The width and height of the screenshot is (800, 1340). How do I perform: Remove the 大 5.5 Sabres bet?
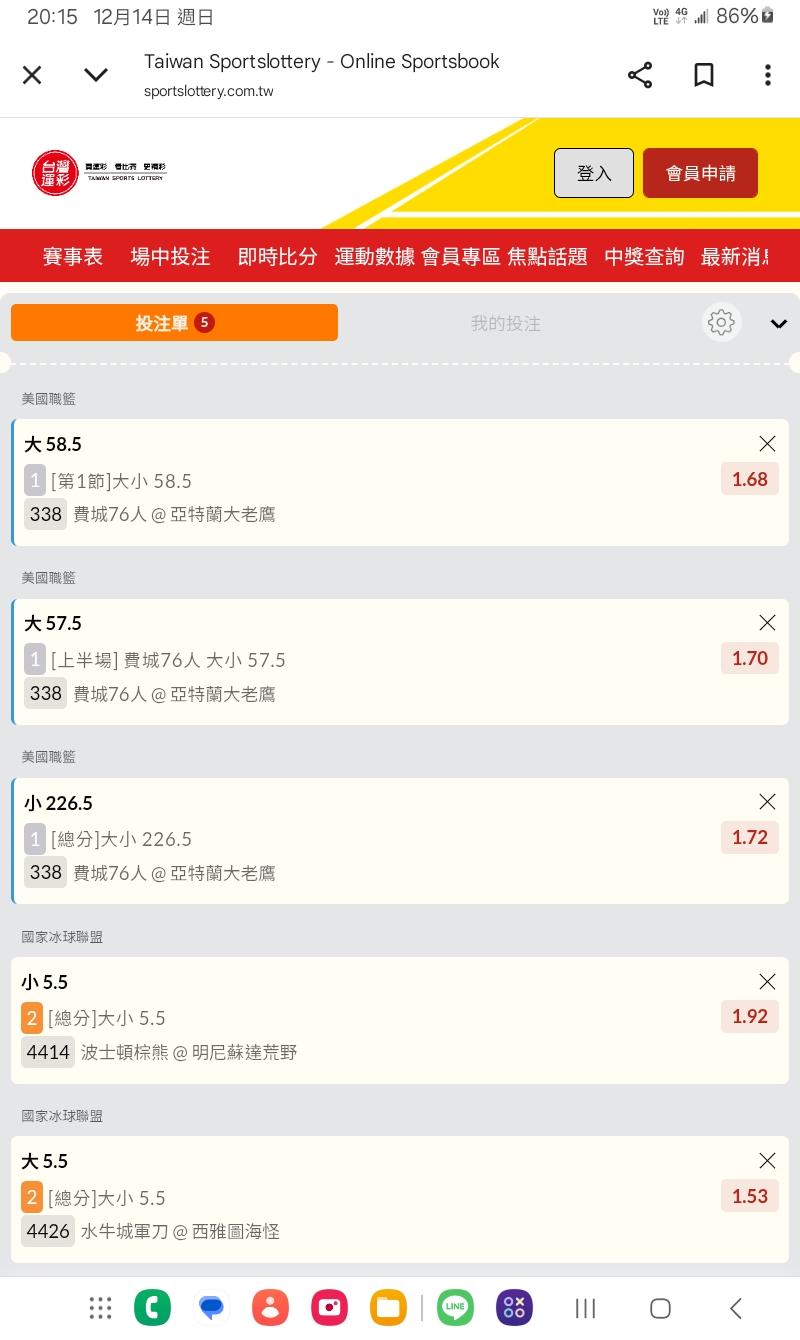tap(767, 1160)
